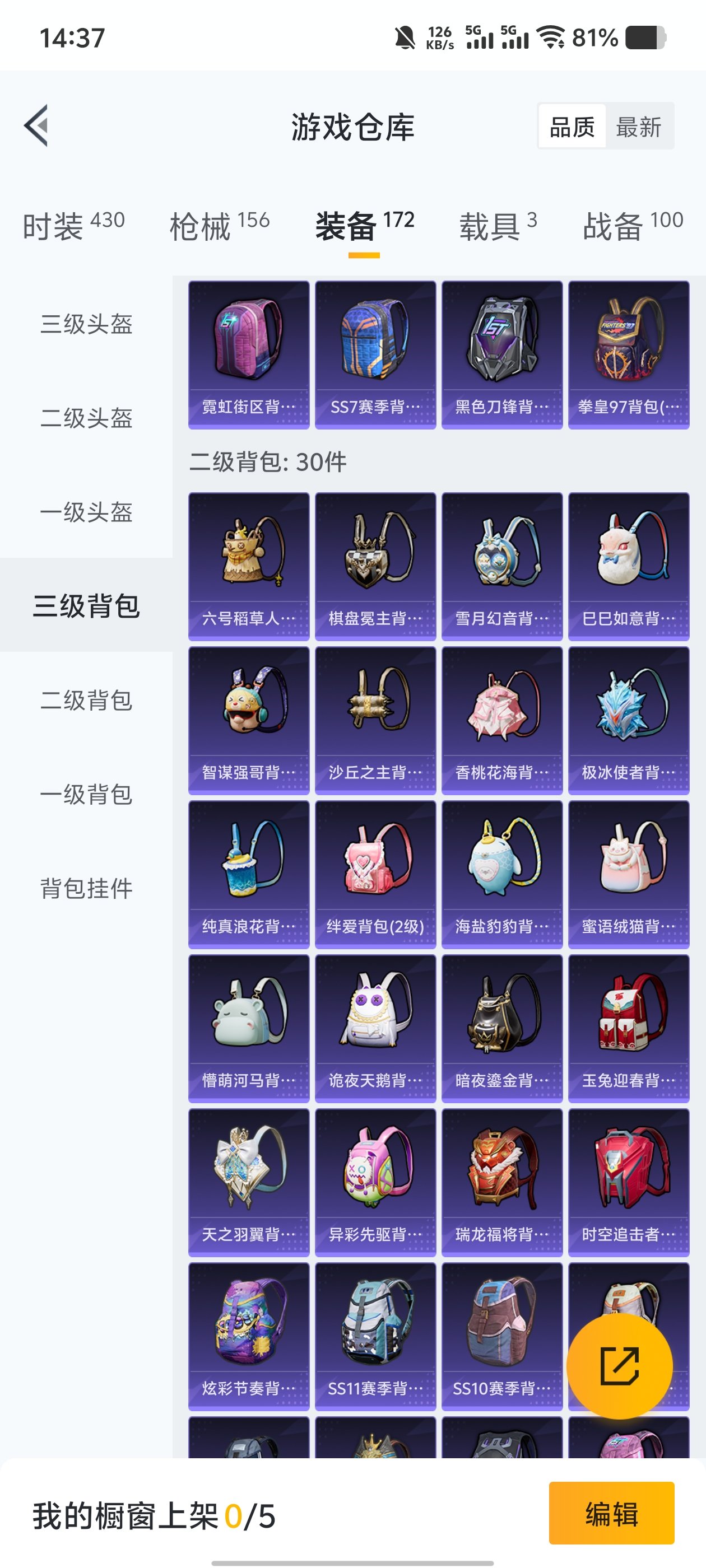The width and height of the screenshot is (706, 1568).
Task: Switch to the 时装 tab
Action: pos(74,226)
